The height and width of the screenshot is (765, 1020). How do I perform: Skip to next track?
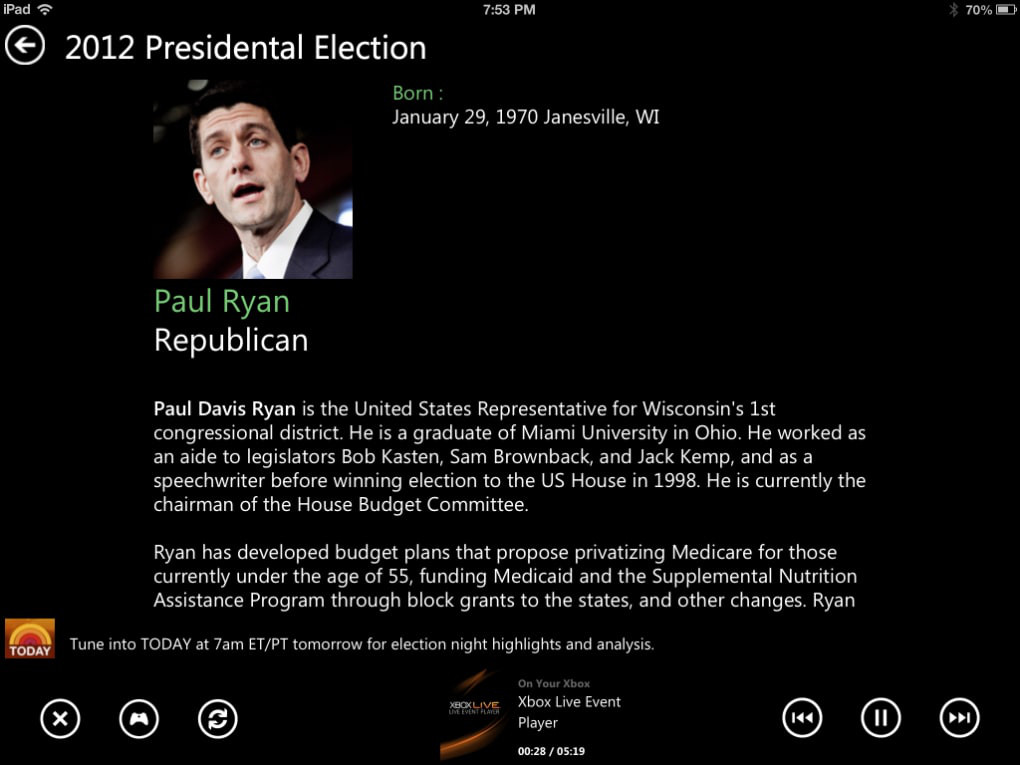pyautogui.click(x=959, y=717)
